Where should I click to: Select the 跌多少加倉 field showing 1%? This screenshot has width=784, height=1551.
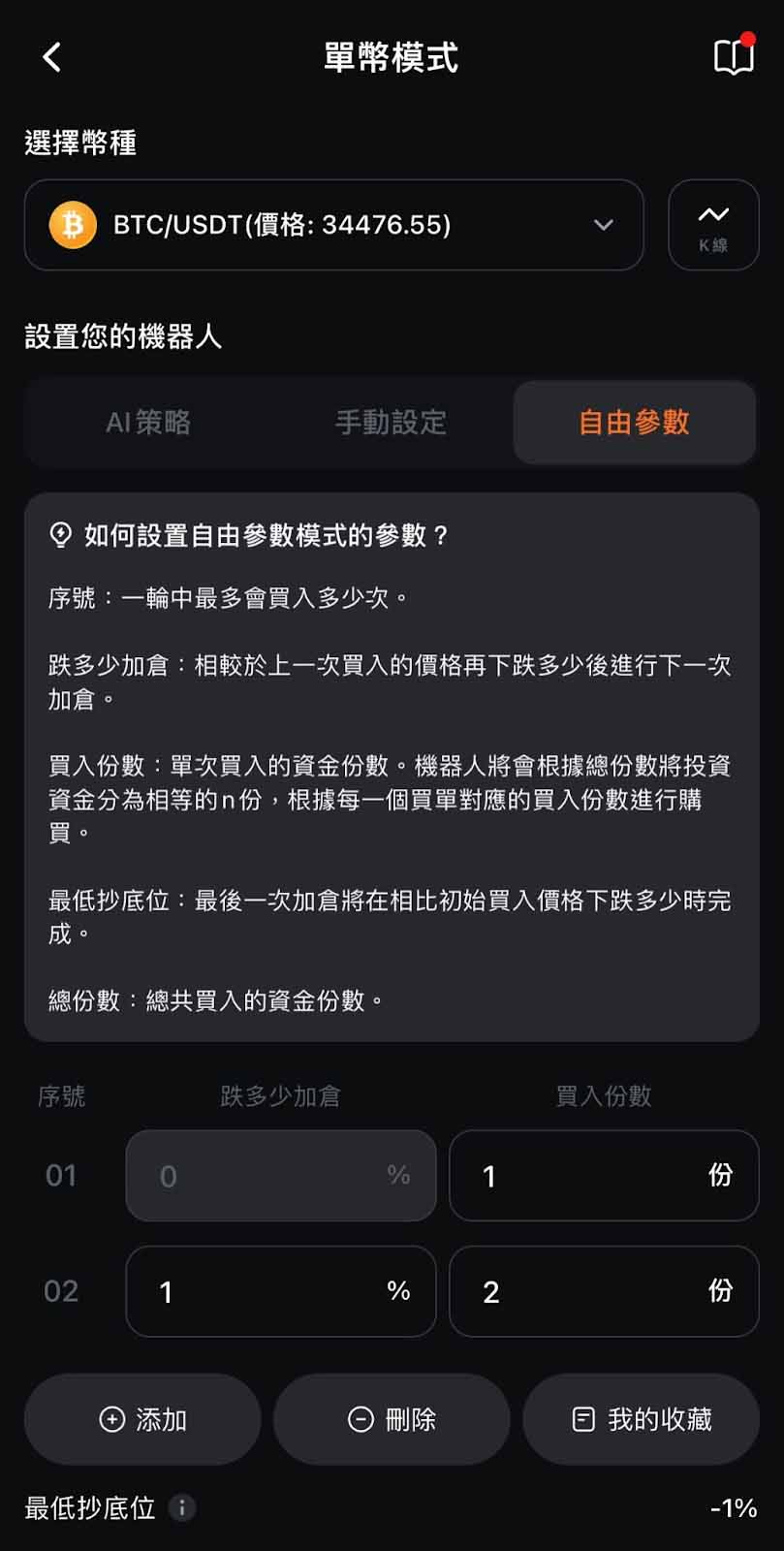click(x=280, y=1291)
